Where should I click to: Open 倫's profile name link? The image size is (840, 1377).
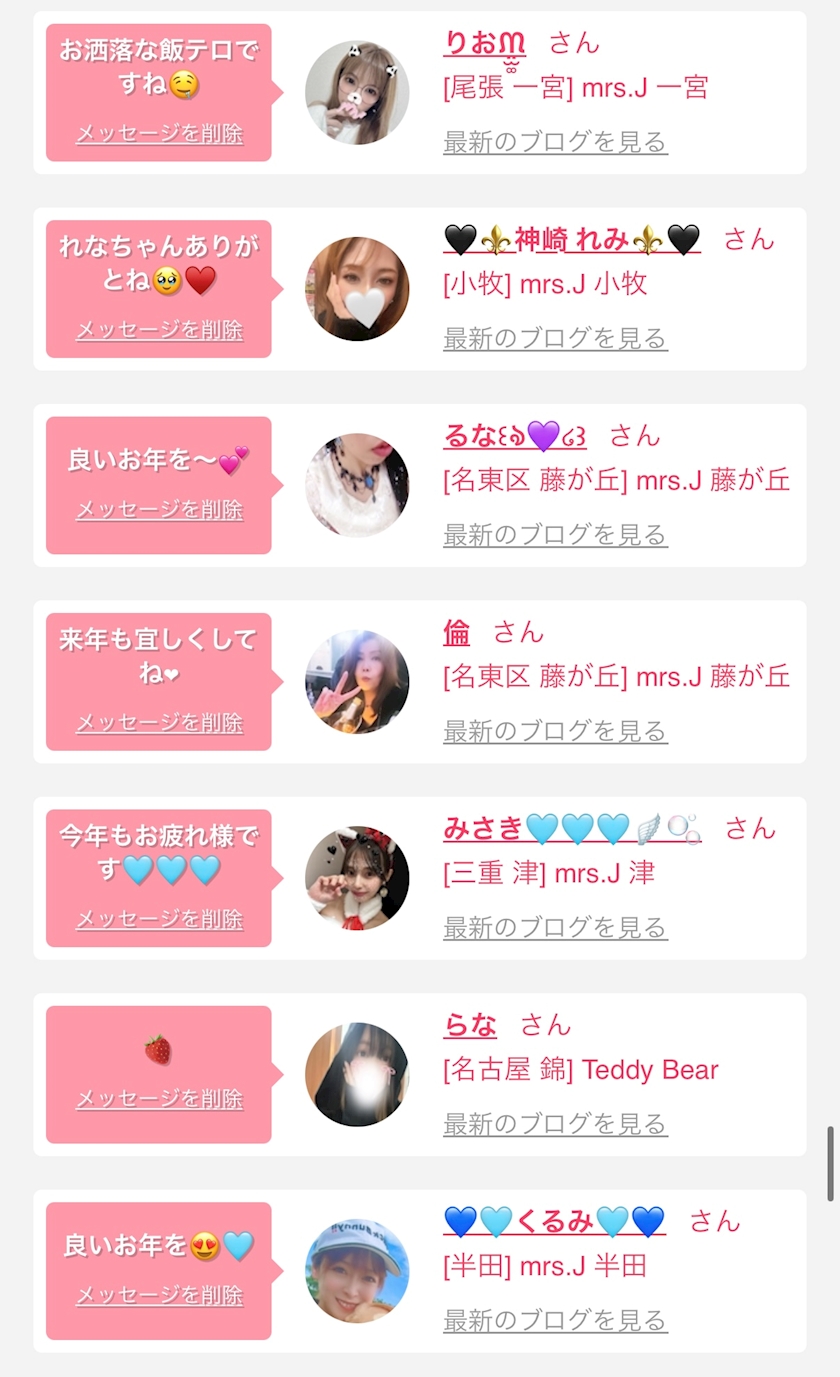tap(456, 632)
